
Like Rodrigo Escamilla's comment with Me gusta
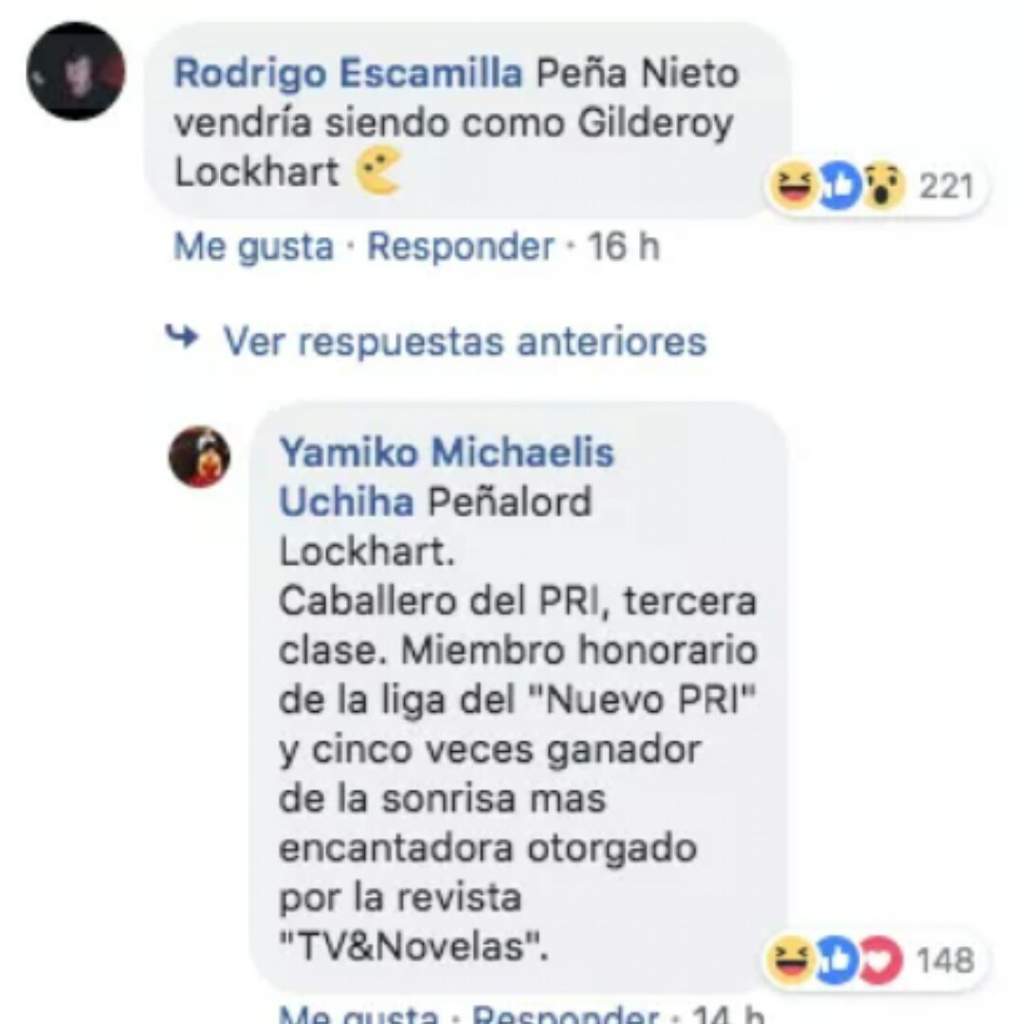[x=253, y=246]
